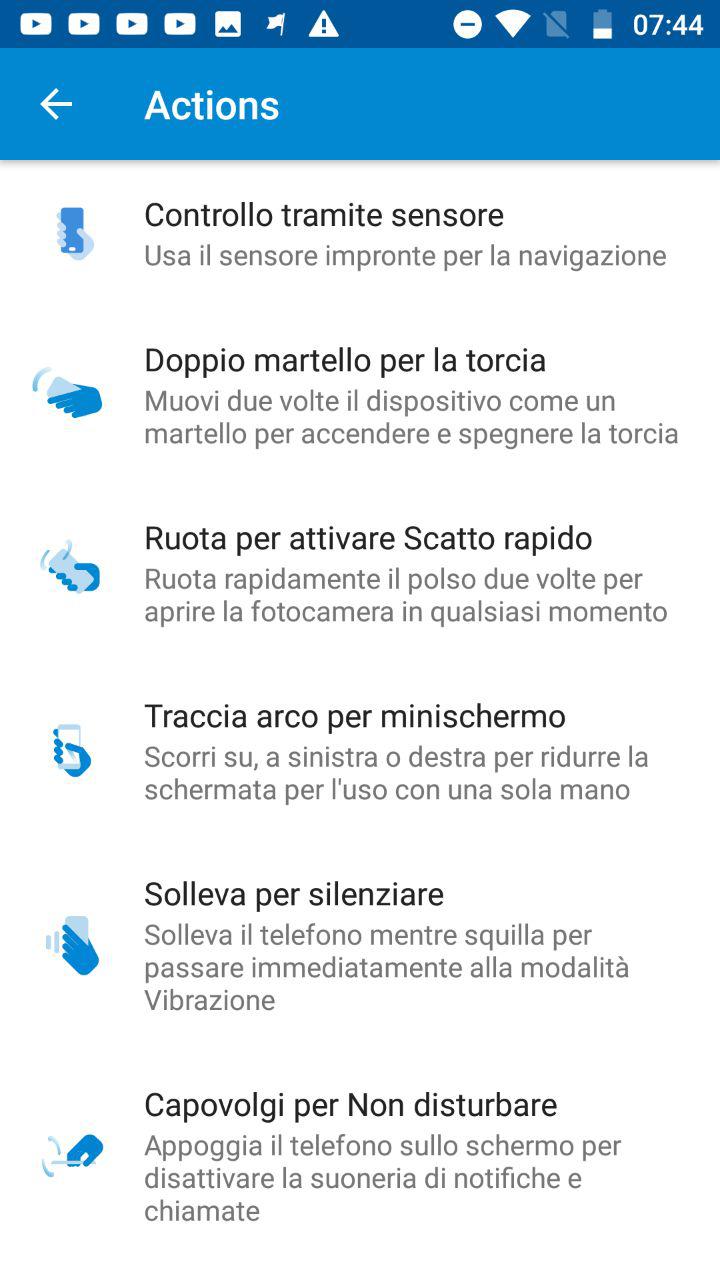Tap Solleva per silenziare row
Screen dimensions: 720x1280
(x=360, y=945)
